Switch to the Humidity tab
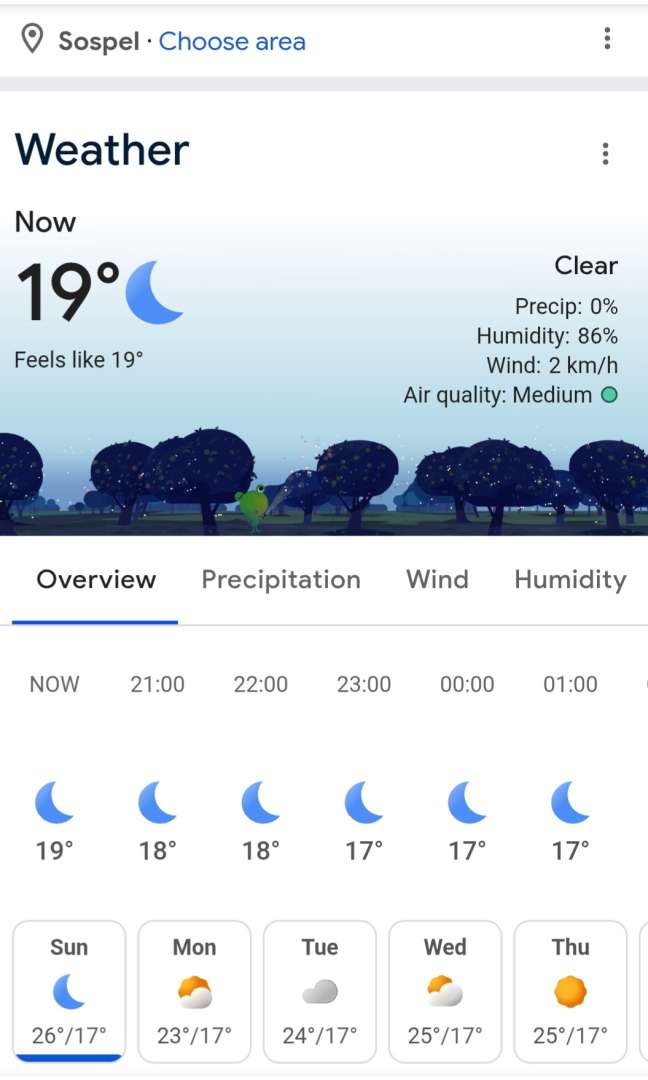 pyautogui.click(x=570, y=580)
